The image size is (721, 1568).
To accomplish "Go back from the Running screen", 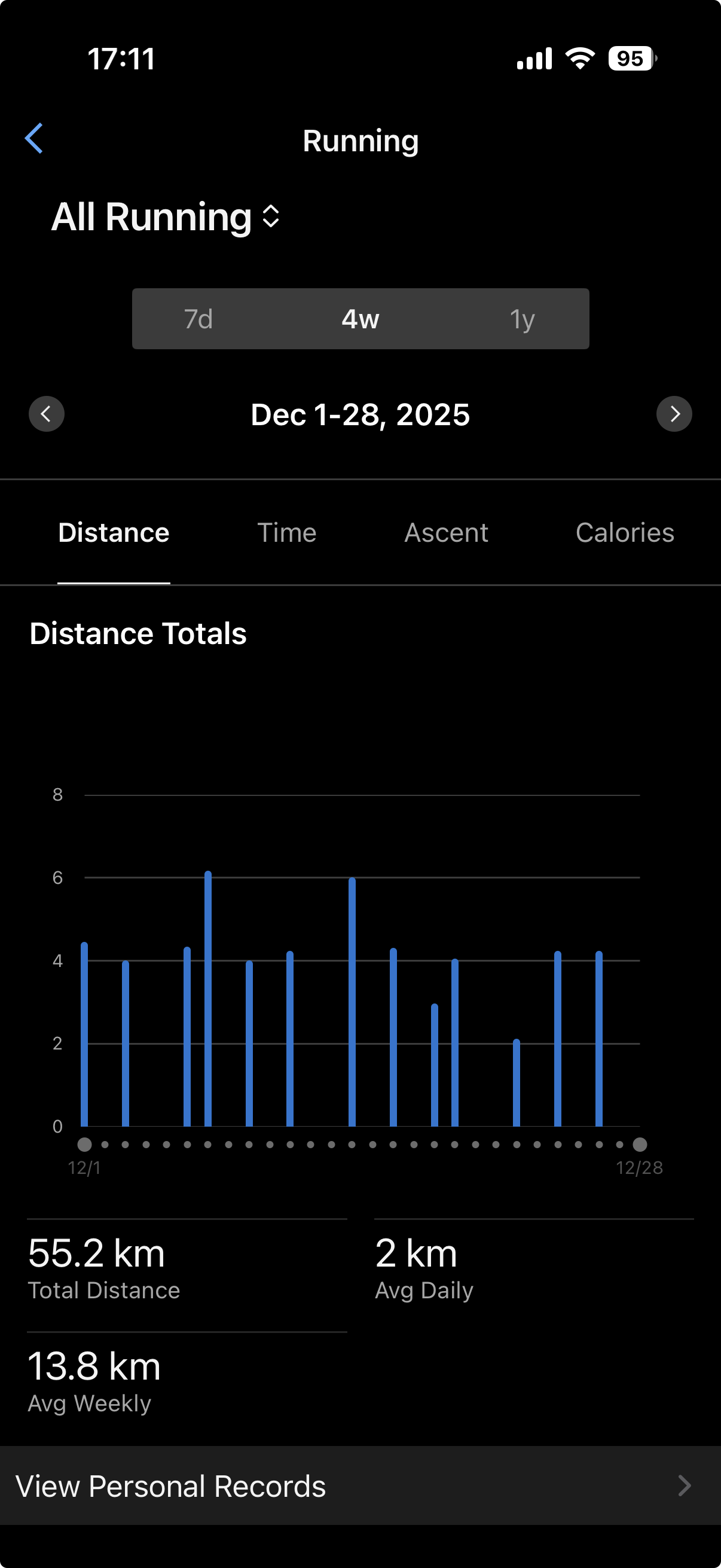I will coord(34,139).
